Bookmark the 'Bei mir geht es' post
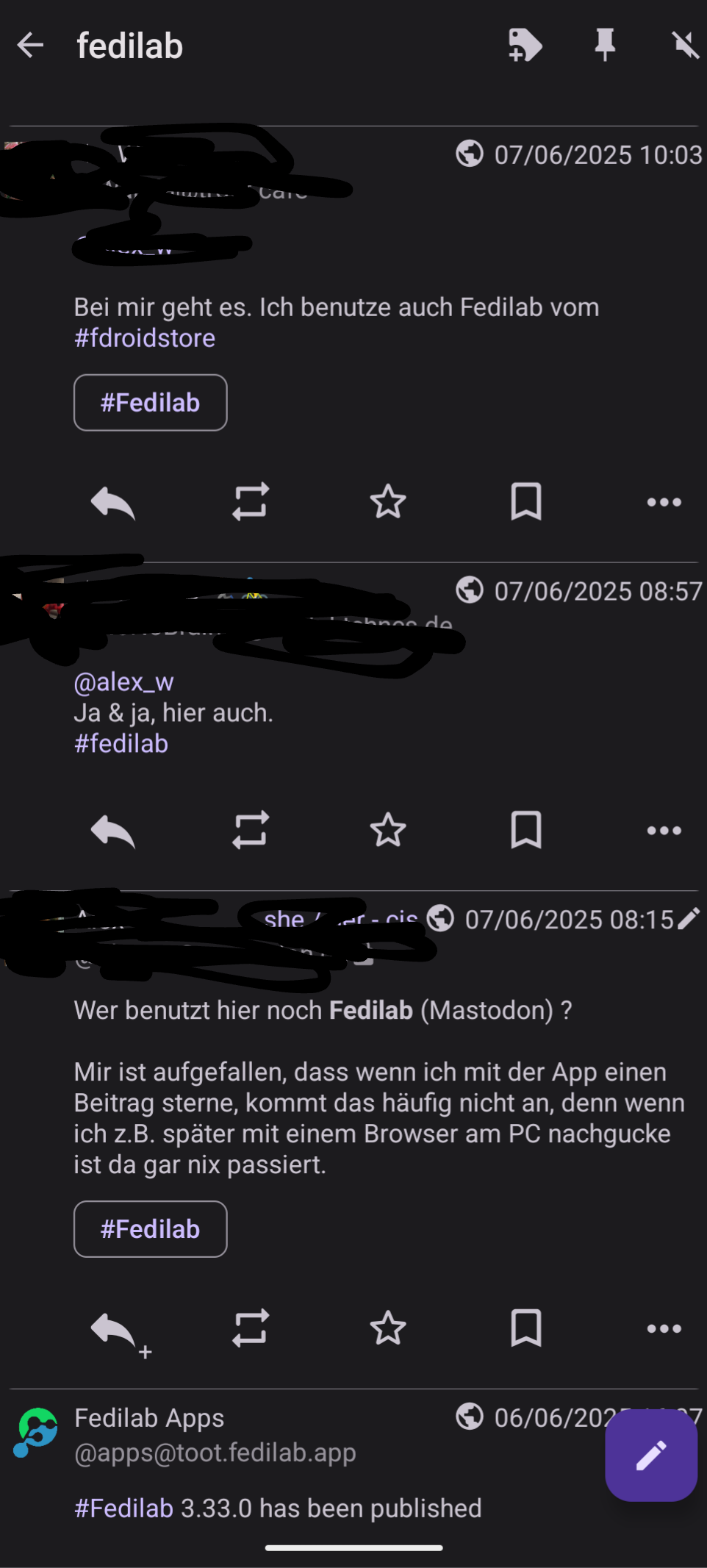This screenshot has width=707, height=1568. pos(526,502)
